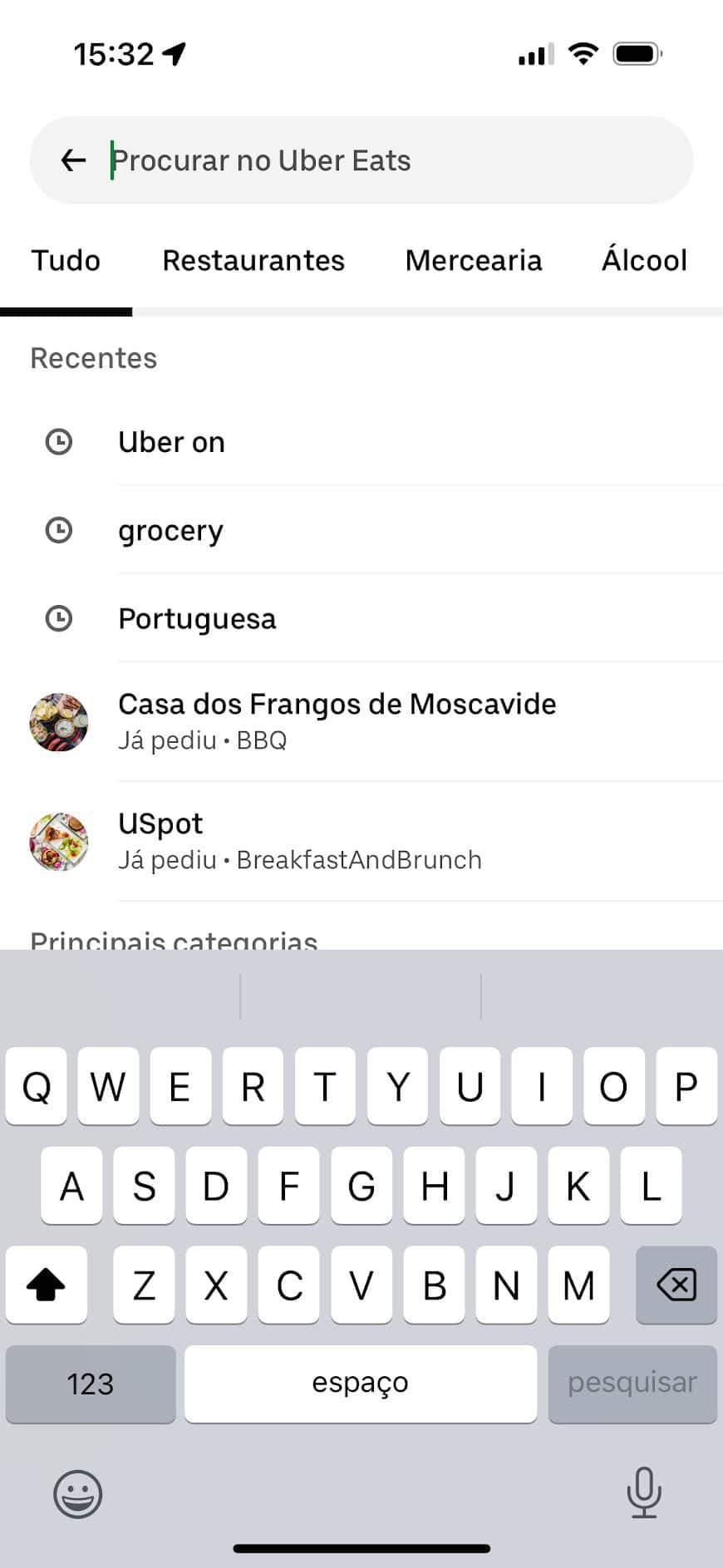Tap the 'grocery' recent search text
This screenshot has width=723, height=1568.
(x=170, y=530)
